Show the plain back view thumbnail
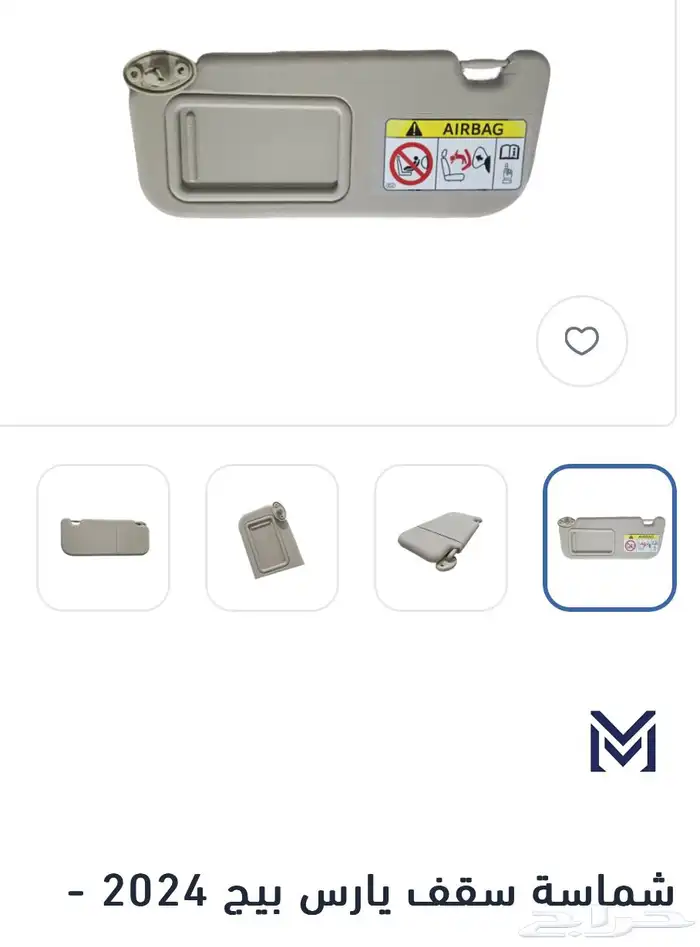Image resolution: width=700 pixels, height=947 pixels. [x=103, y=537]
